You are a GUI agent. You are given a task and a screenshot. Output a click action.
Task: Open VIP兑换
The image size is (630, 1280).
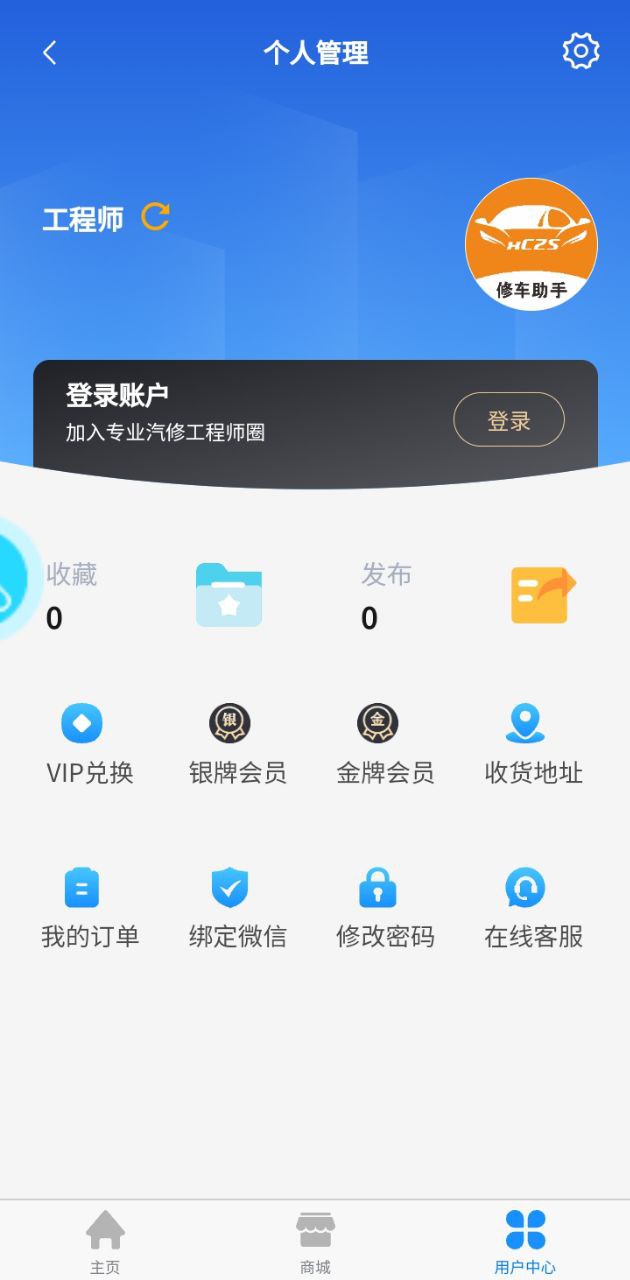point(90,745)
